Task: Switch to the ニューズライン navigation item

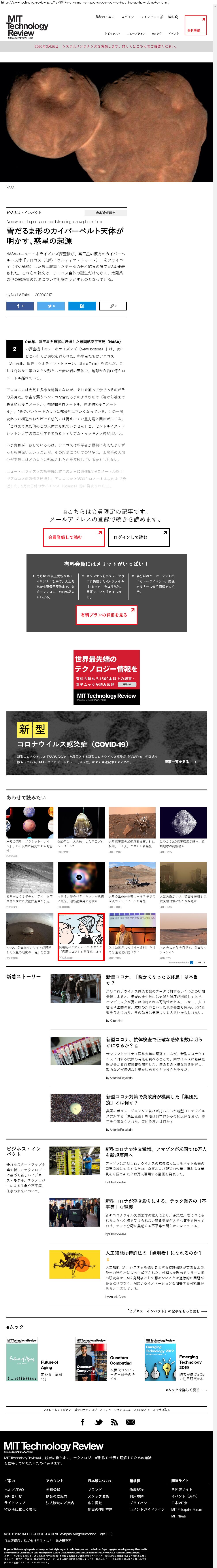Action: pos(136,34)
